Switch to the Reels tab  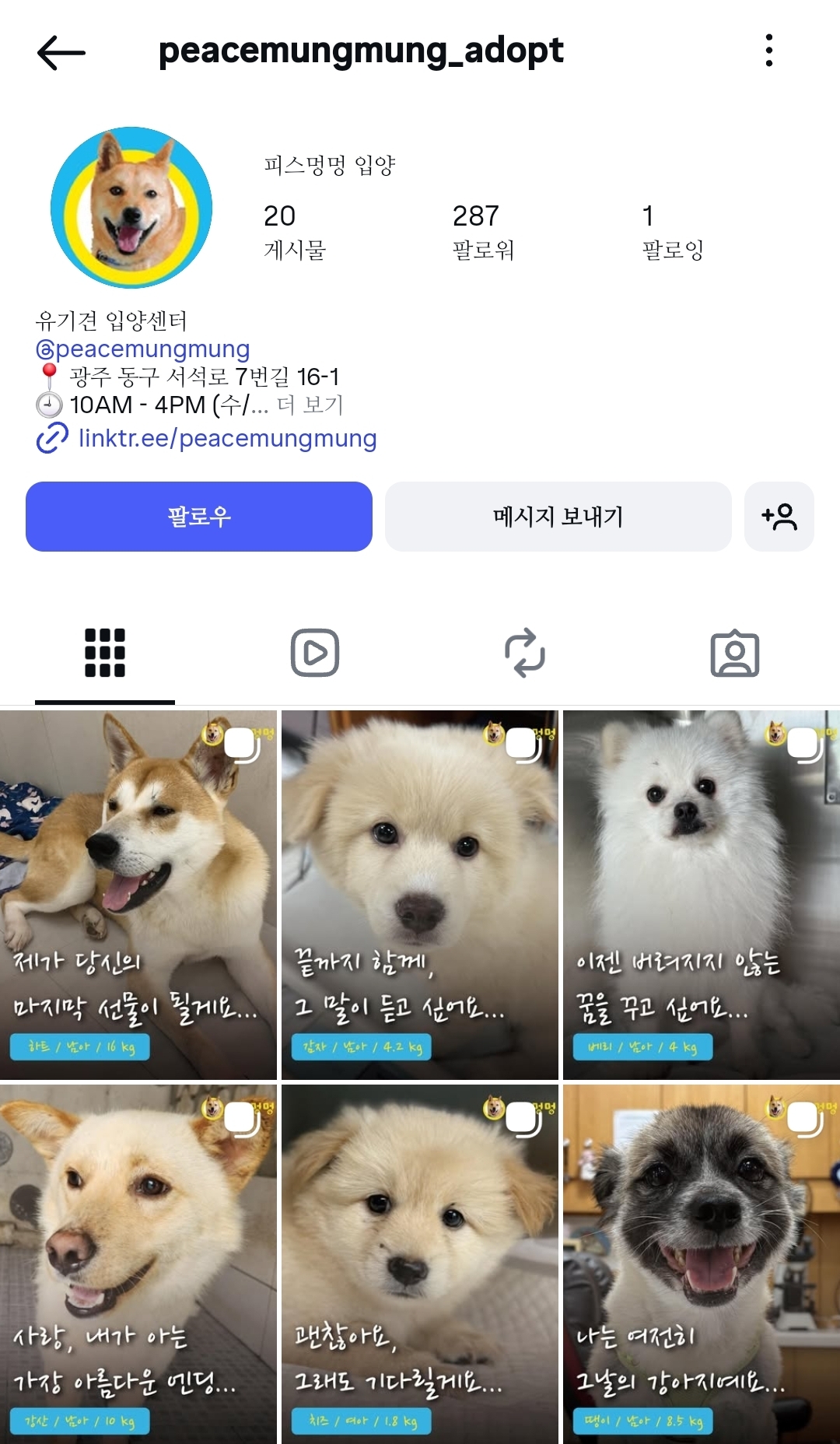(315, 653)
